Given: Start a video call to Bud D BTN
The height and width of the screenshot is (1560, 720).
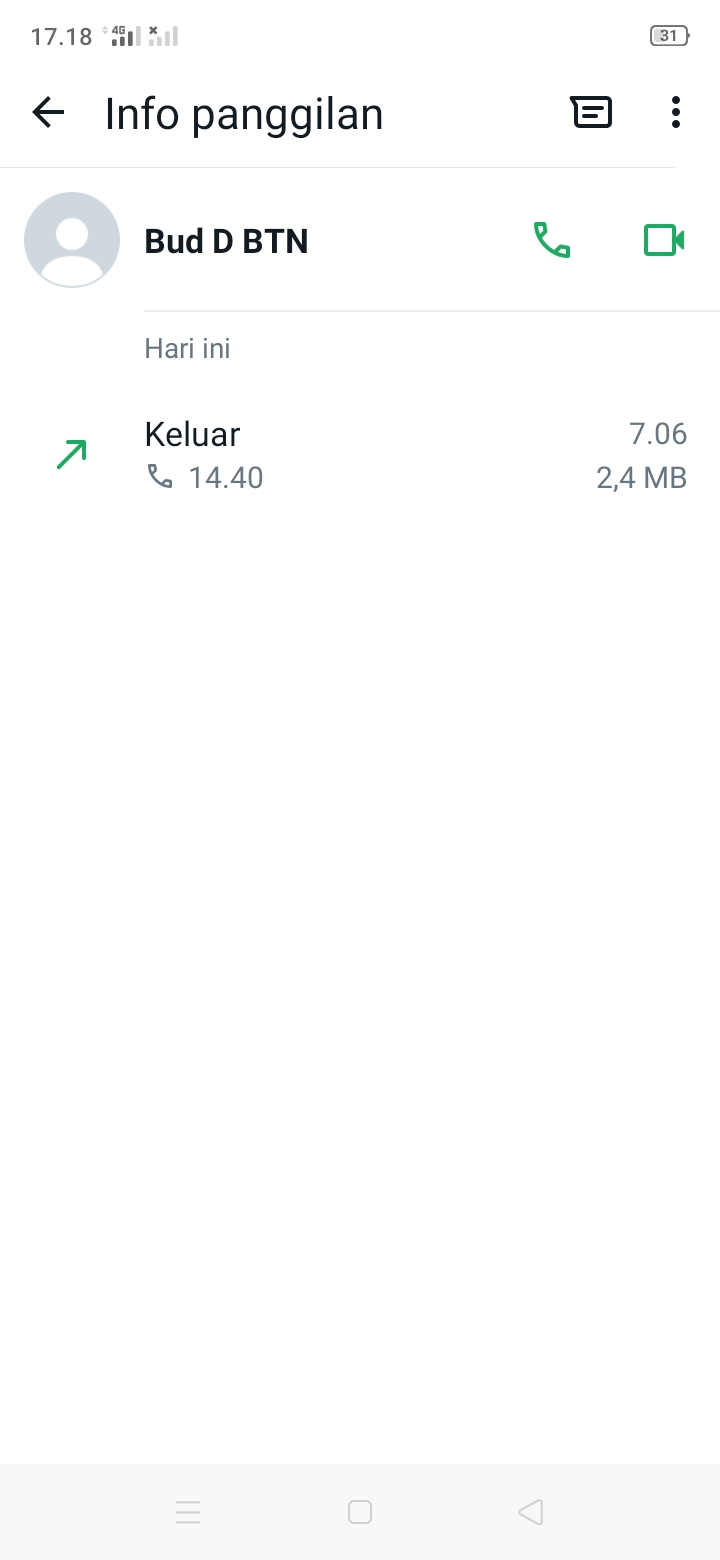Looking at the screenshot, I should tap(663, 240).
